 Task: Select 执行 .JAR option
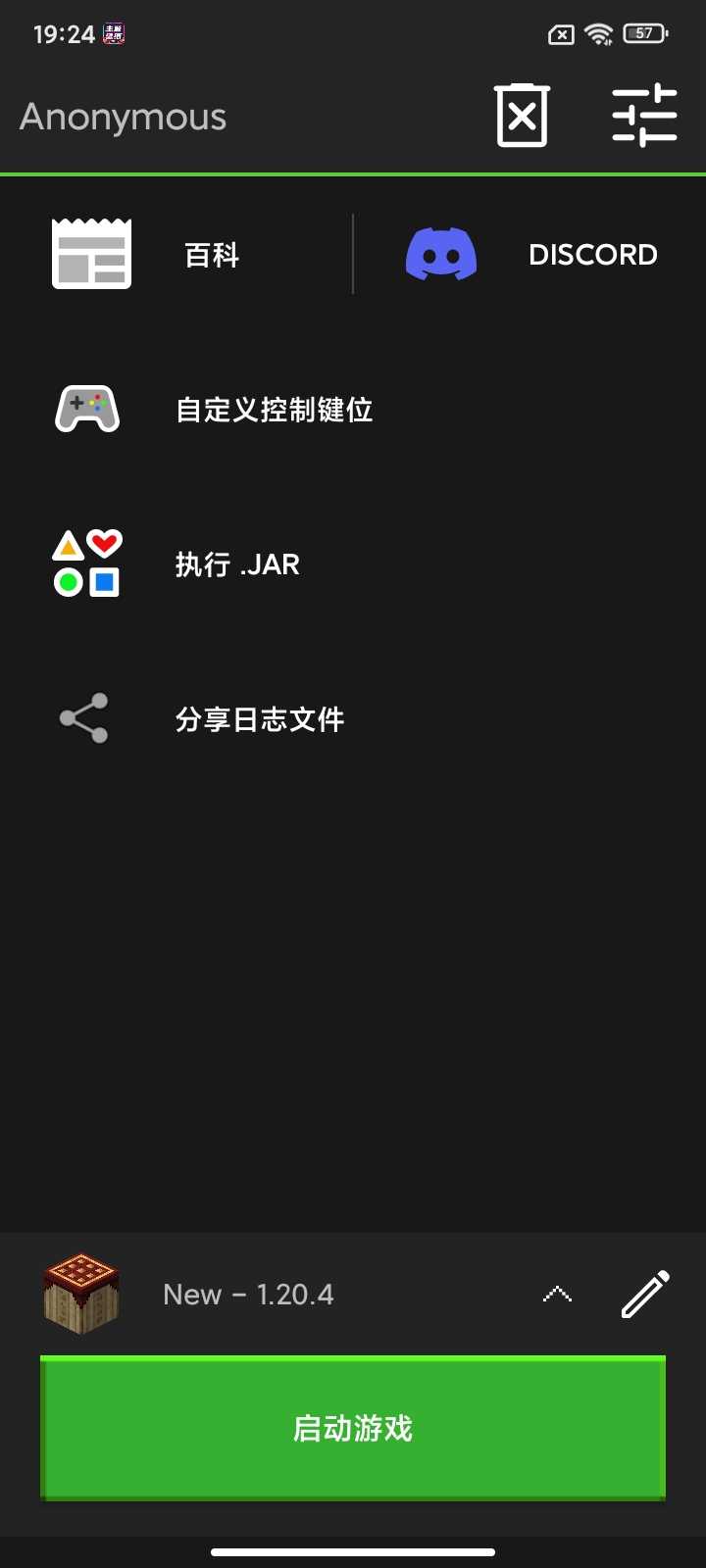coord(353,564)
